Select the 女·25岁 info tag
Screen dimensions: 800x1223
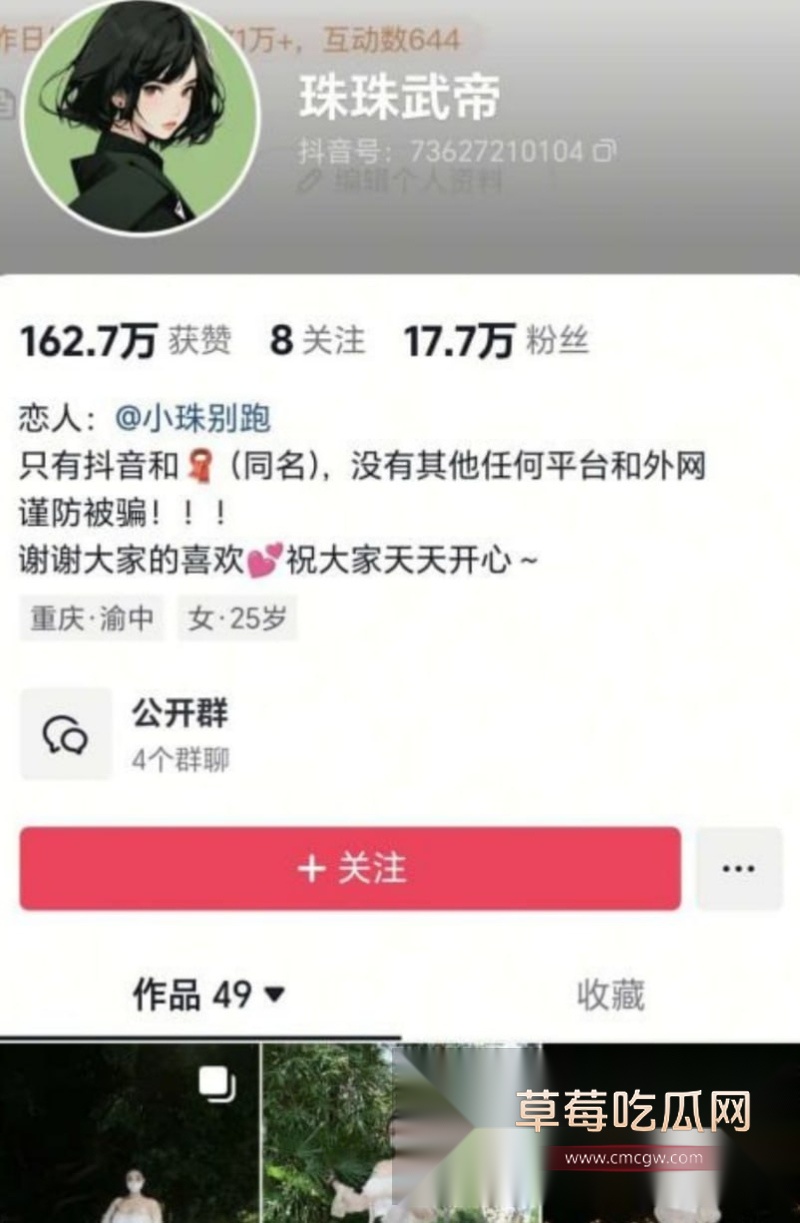[235, 618]
